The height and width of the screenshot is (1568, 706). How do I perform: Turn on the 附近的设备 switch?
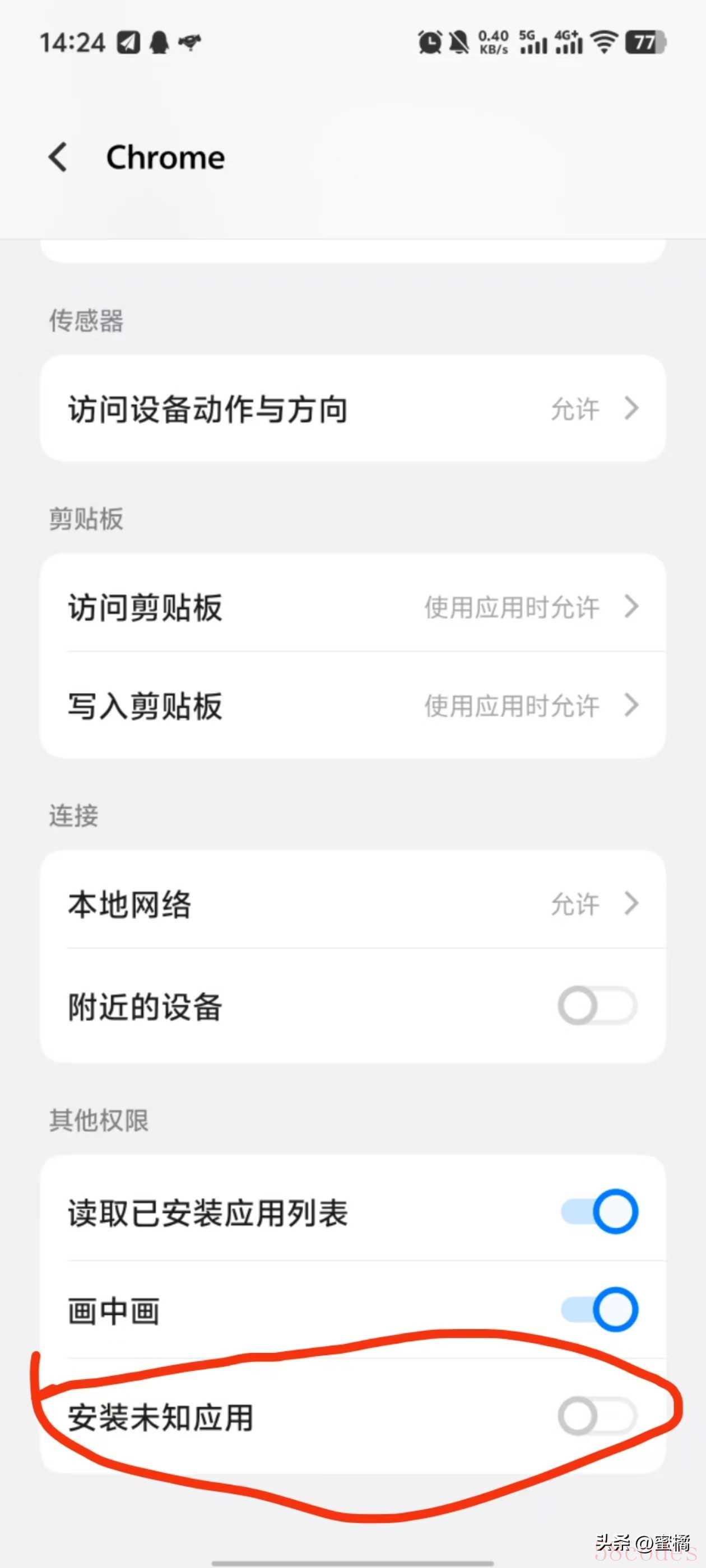coord(597,1006)
